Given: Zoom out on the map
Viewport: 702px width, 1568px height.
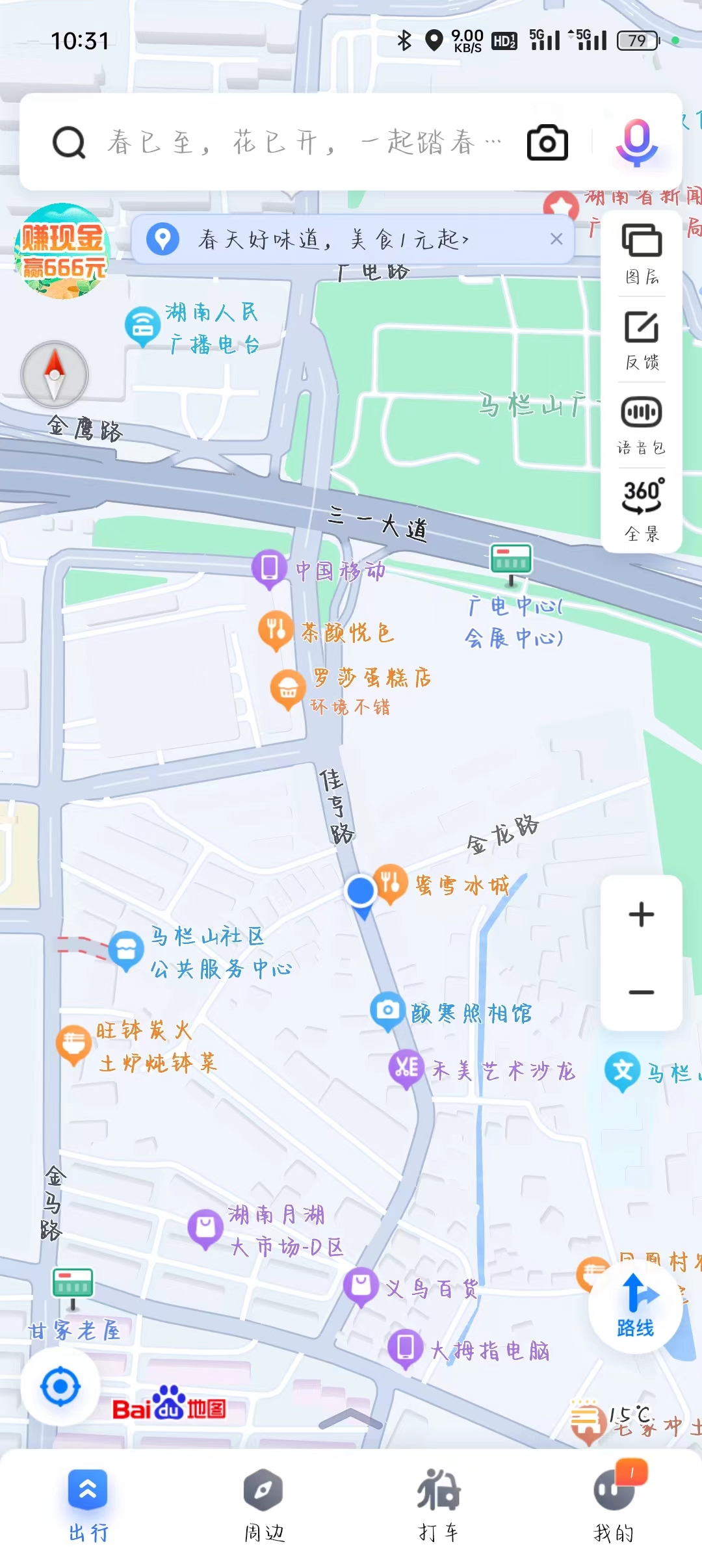Looking at the screenshot, I should 642,992.
